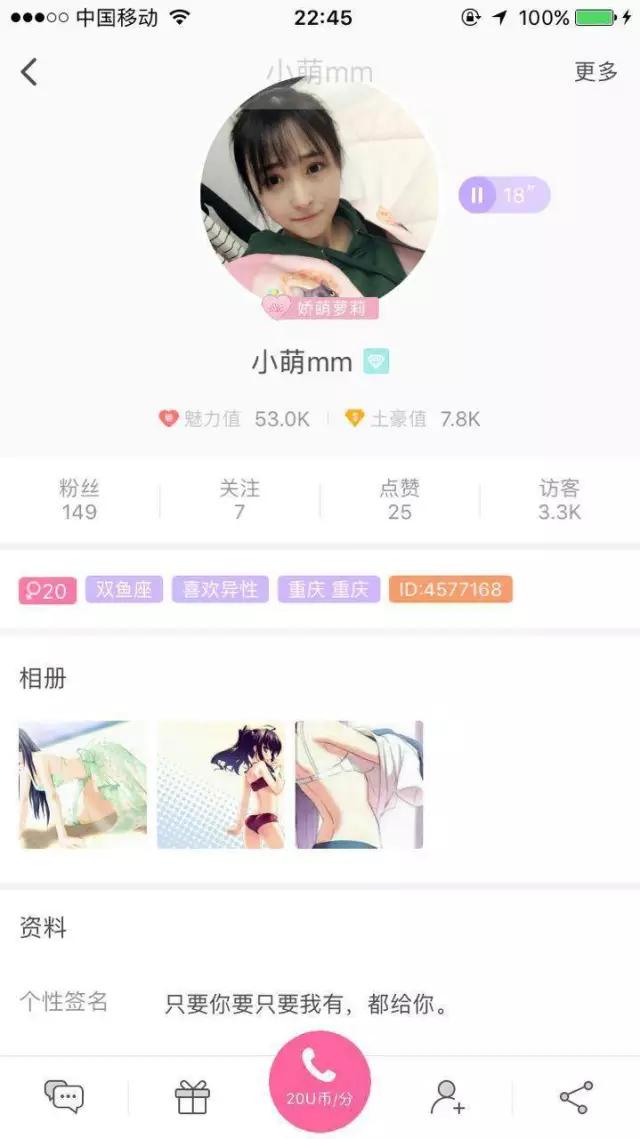The image size is (640, 1139).
Task: Open the chat message icon
Action: tap(64, 1097)
